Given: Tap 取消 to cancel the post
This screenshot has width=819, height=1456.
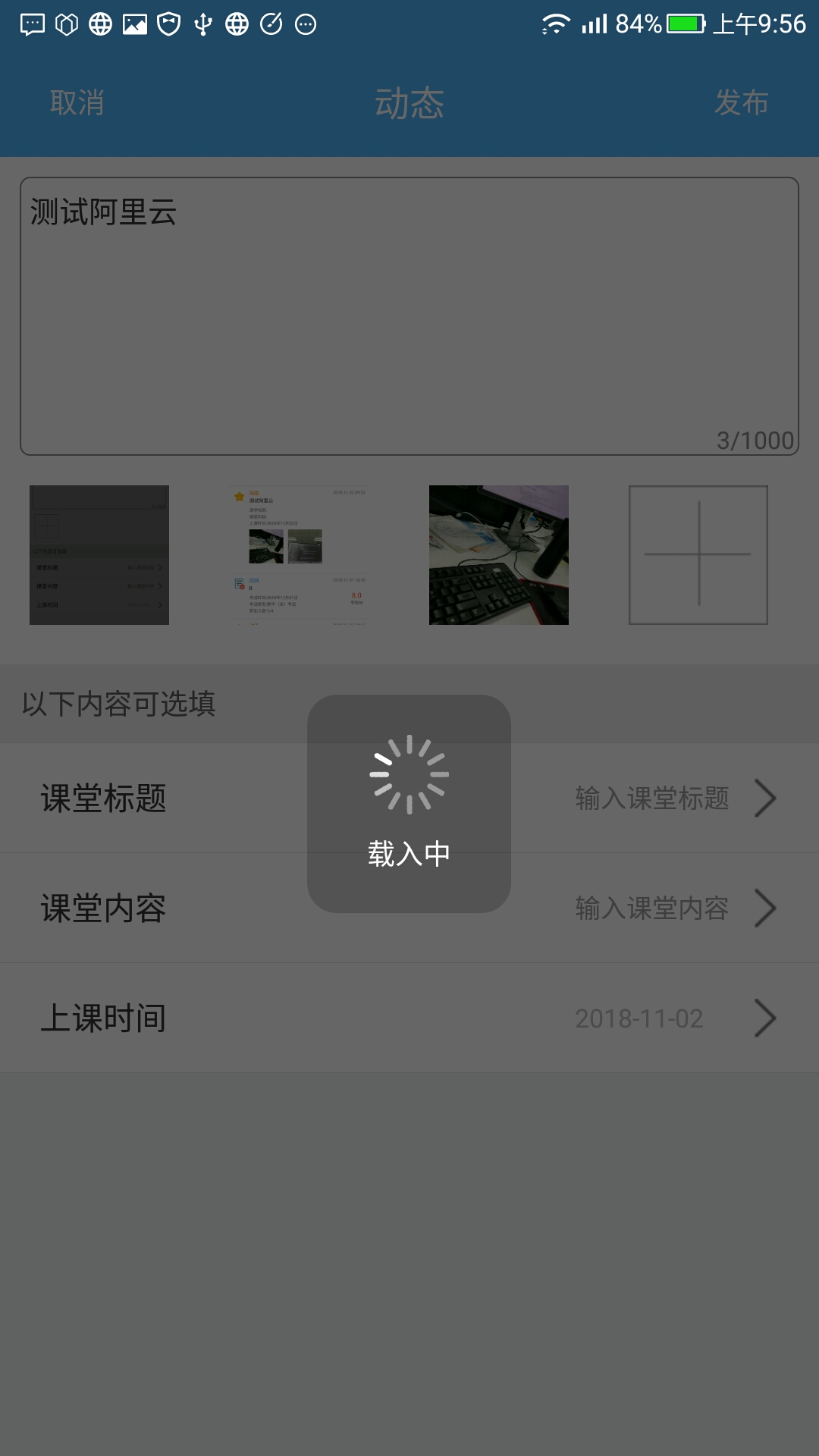Looking at the screenshot, I should pyautogui.click(x=77, y=103).
